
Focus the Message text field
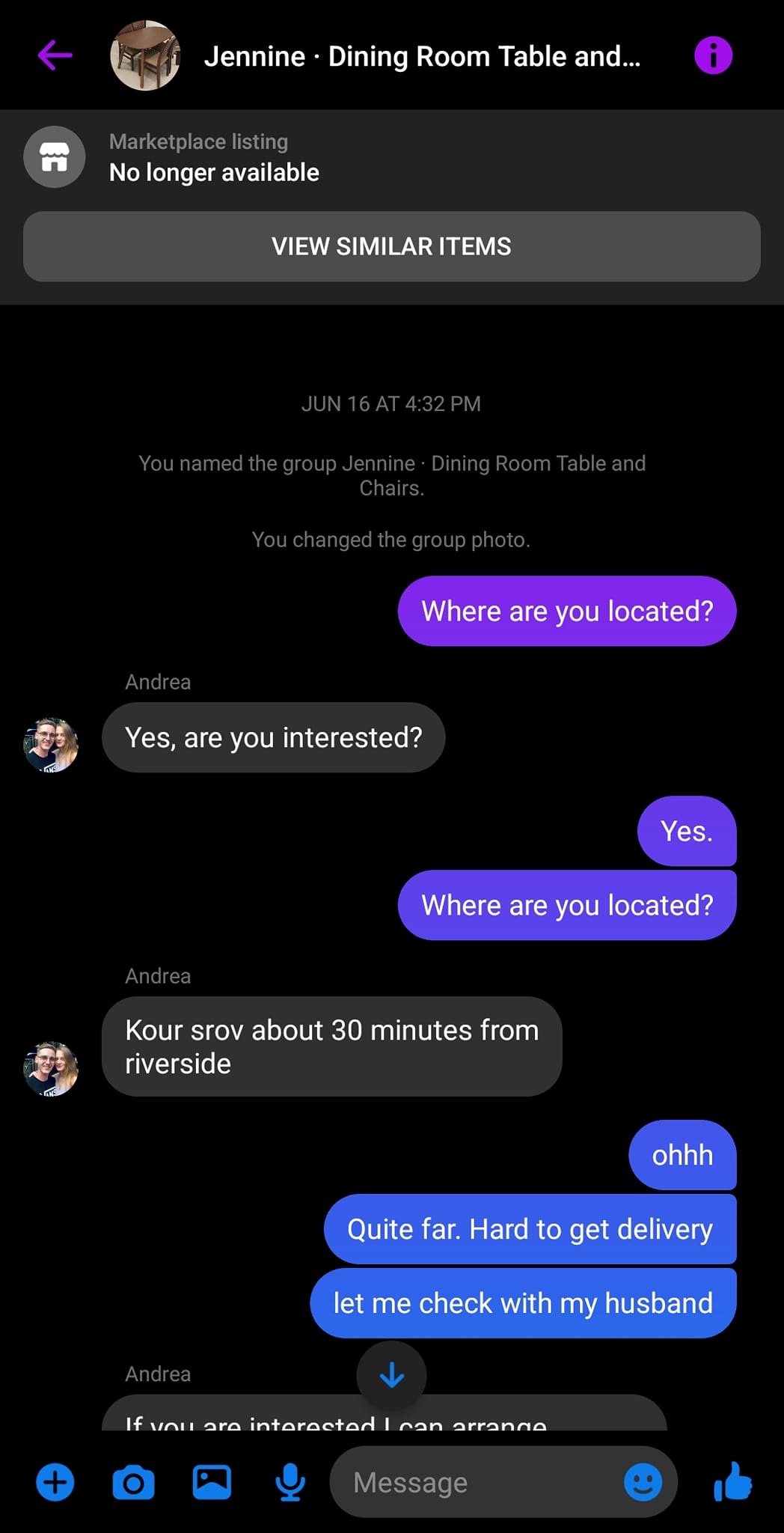pyautogui.click(x=479, y=1482)
